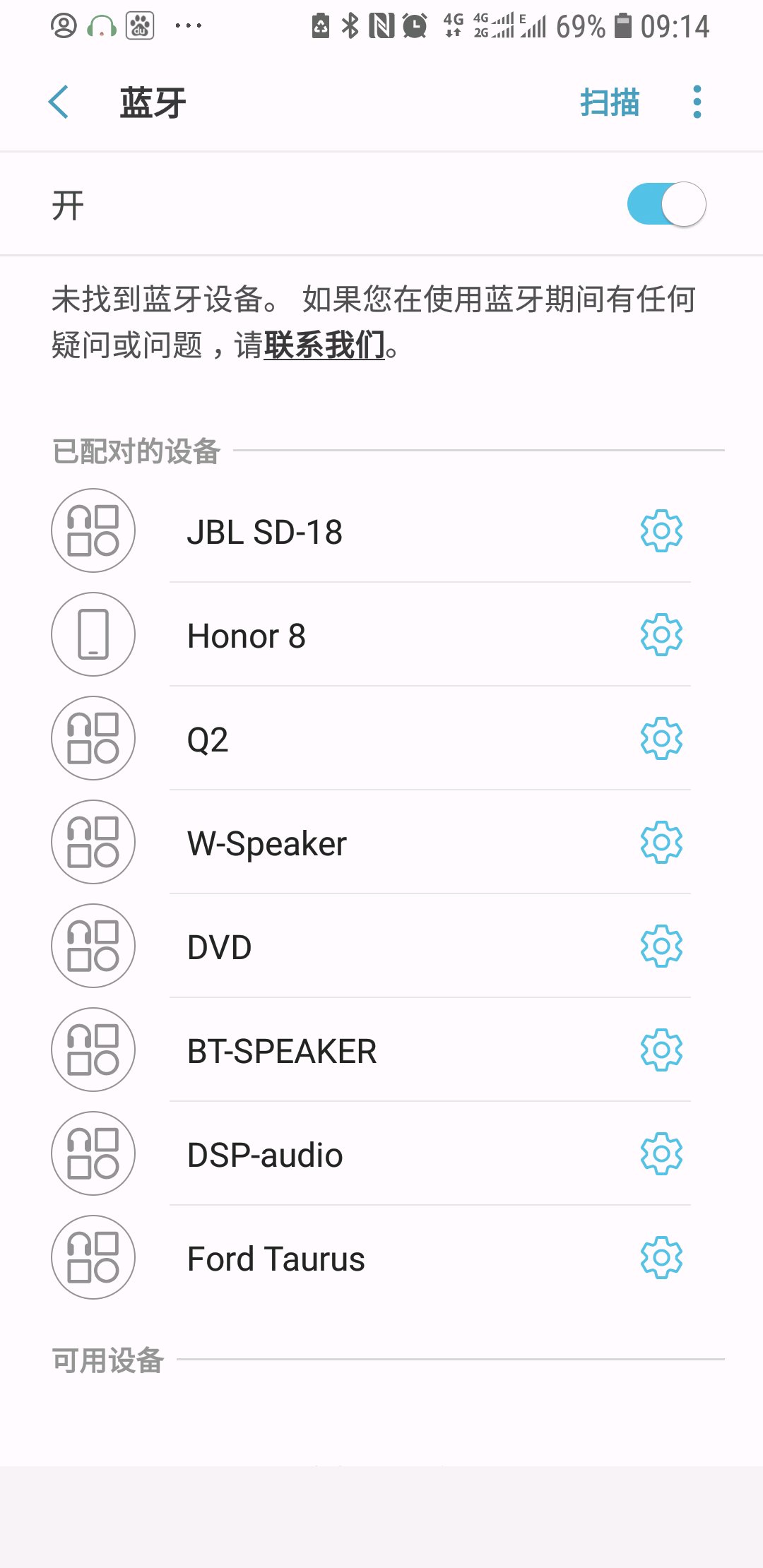Turn off the Bluetooth switch
The image size is (763, 1568).
coord(666,205)
